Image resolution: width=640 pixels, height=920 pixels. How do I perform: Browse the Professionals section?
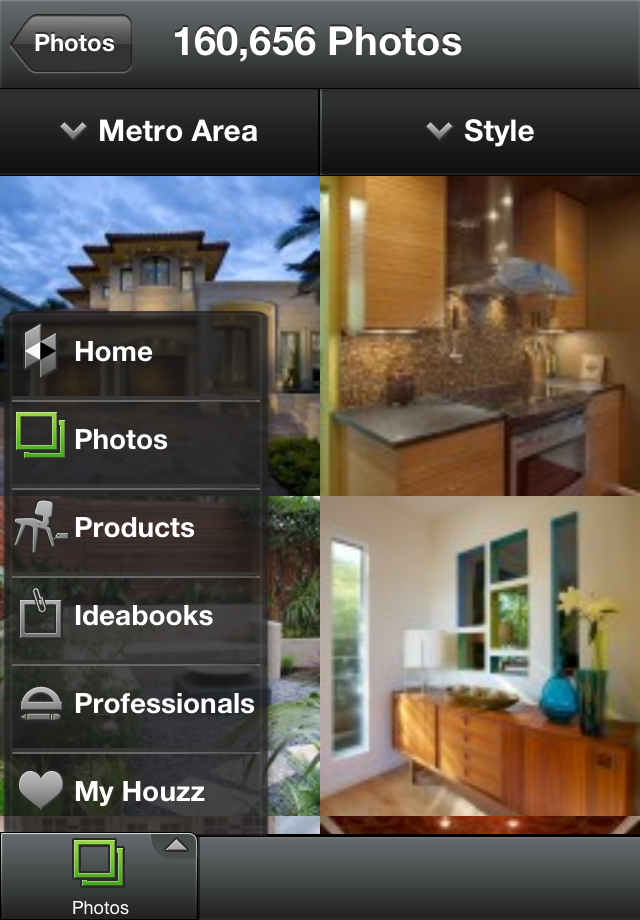pyautogui.click(x=137, y=704)
